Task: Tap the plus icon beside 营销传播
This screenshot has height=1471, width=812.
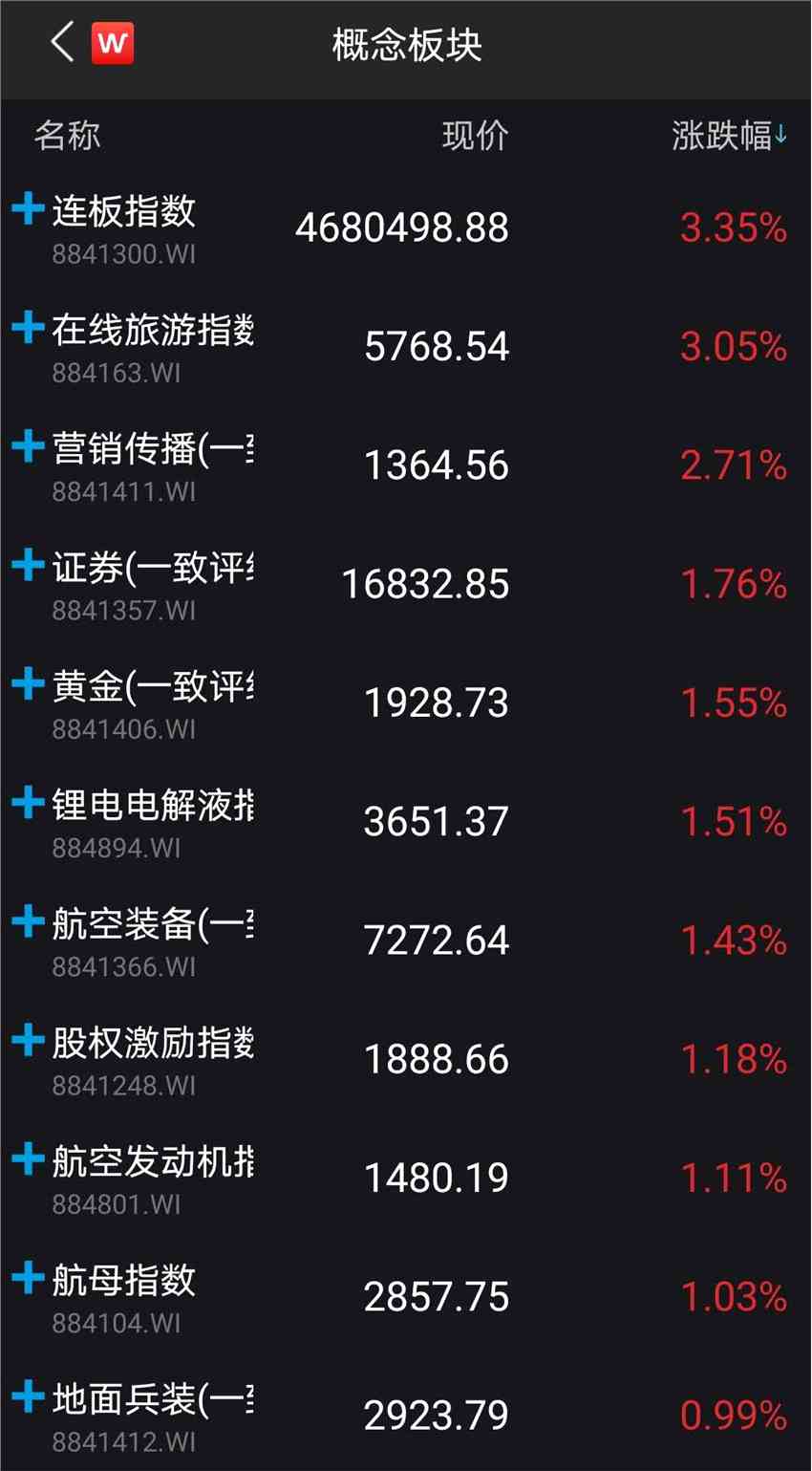Action: 29,445
